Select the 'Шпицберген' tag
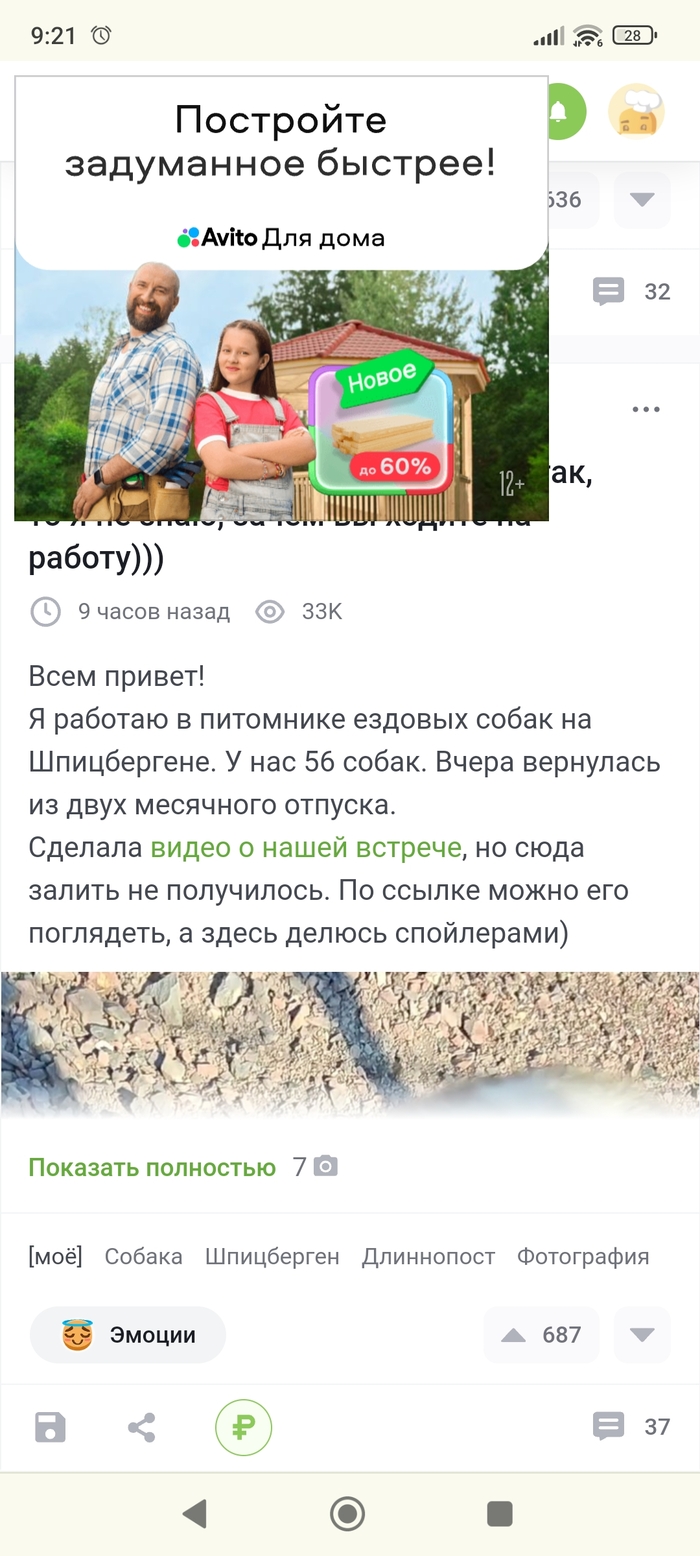 272,1256
